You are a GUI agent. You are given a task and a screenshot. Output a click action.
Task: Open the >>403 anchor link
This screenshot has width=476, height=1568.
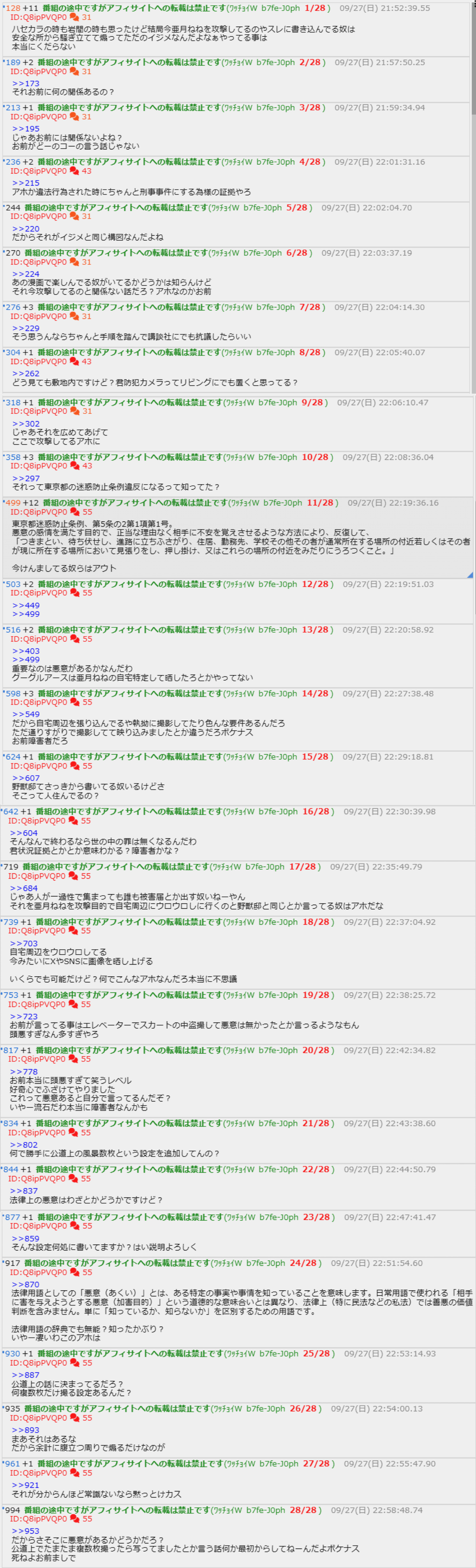point(26,651)
